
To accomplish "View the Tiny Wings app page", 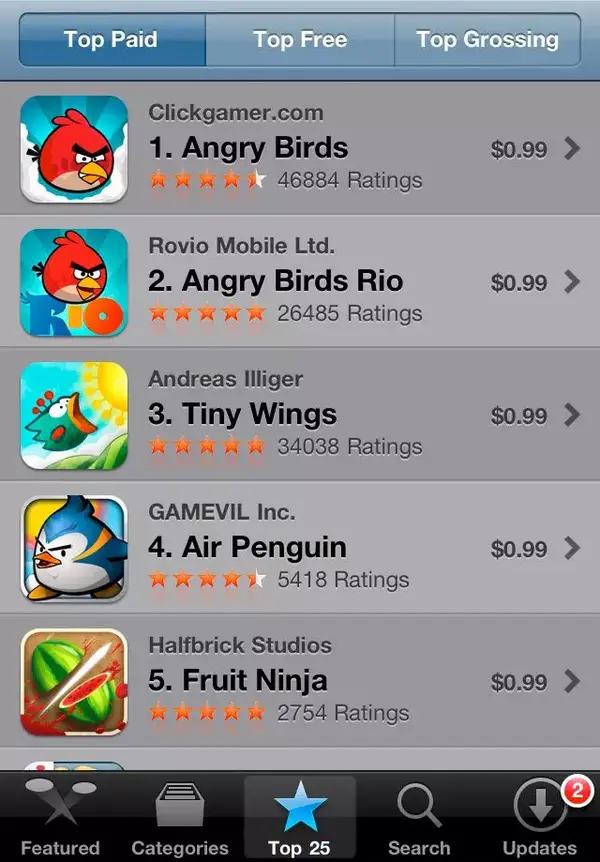I will 300,415.
